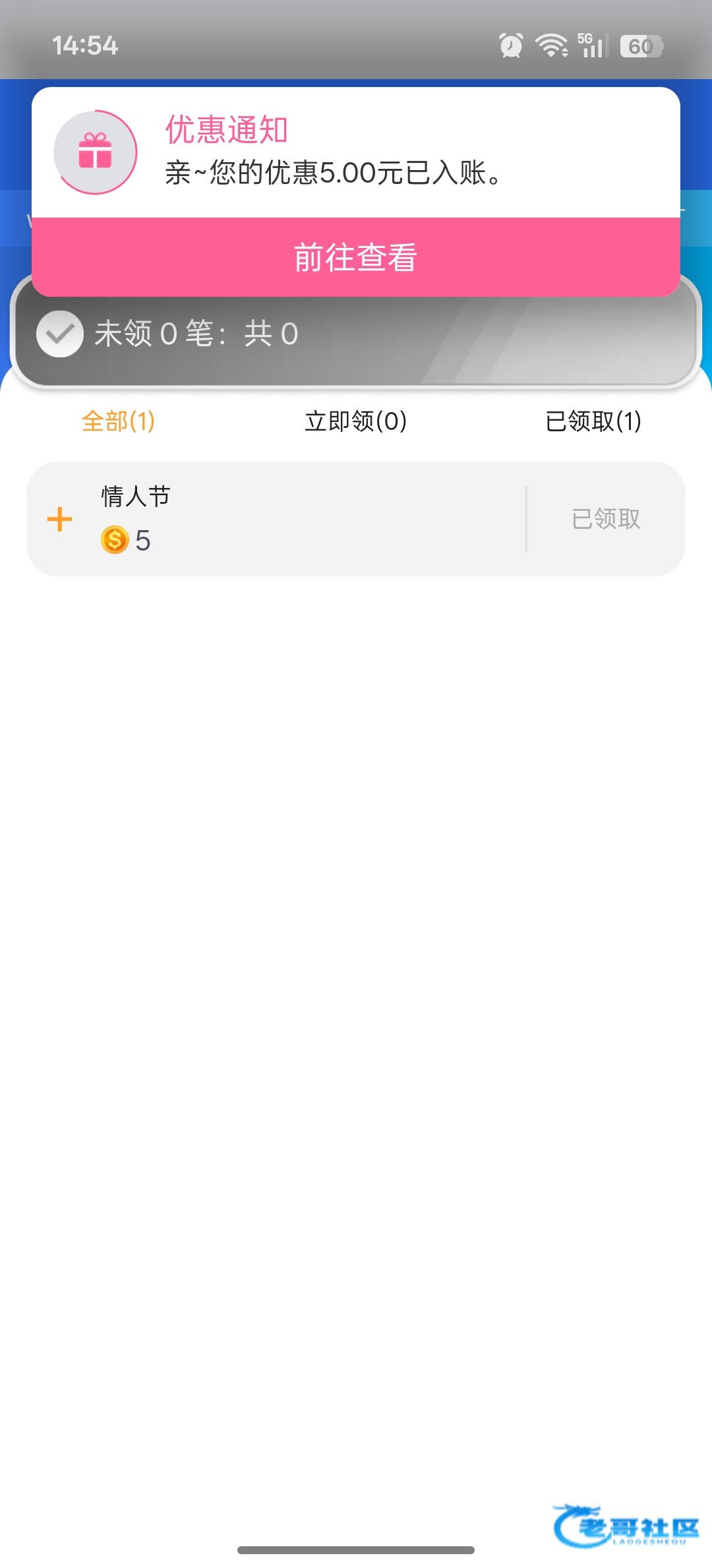Open the 已领取(1) tab

click(x=593, y=421)
